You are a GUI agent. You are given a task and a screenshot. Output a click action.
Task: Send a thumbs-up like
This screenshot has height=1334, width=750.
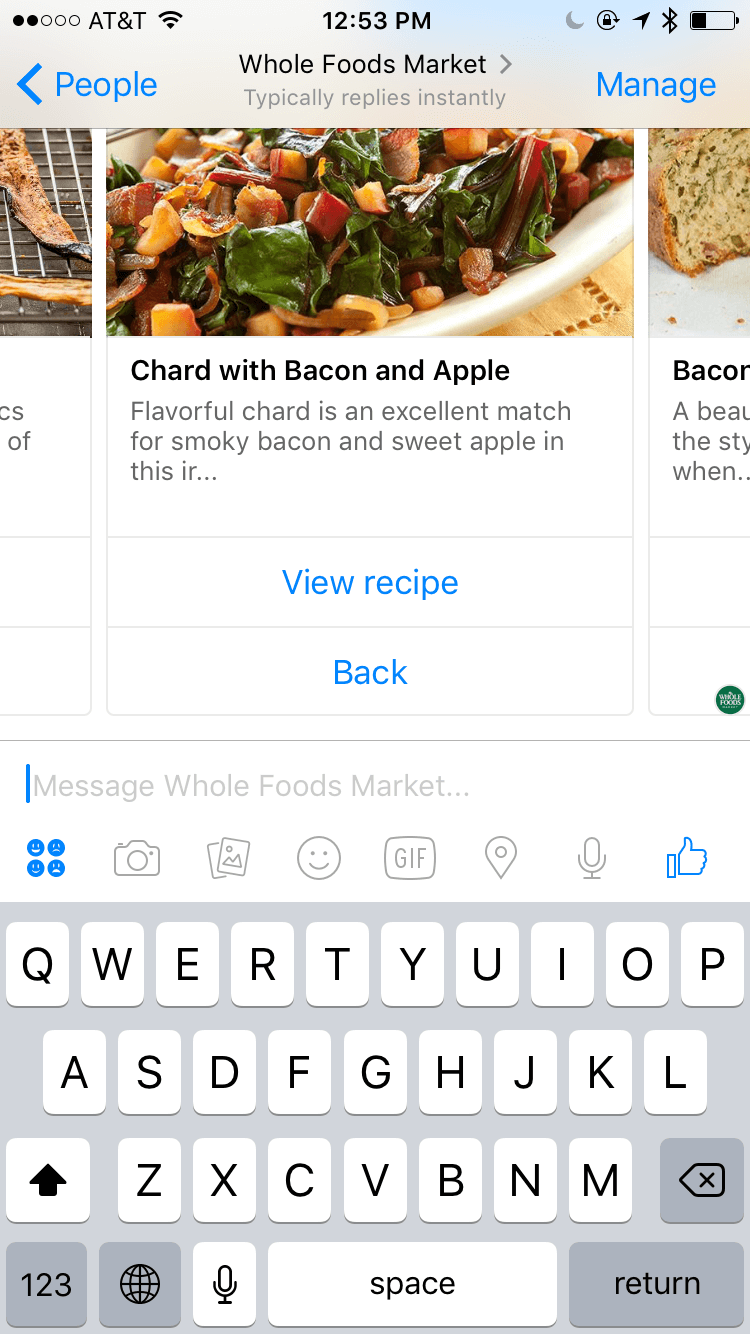[687, 858]
